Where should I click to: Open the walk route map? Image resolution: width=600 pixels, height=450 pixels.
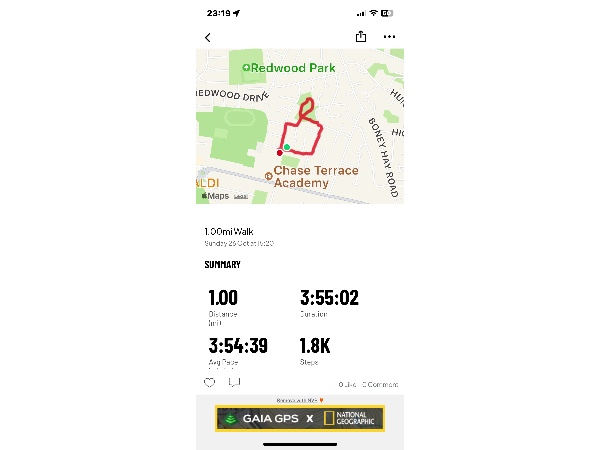(300, 126)
